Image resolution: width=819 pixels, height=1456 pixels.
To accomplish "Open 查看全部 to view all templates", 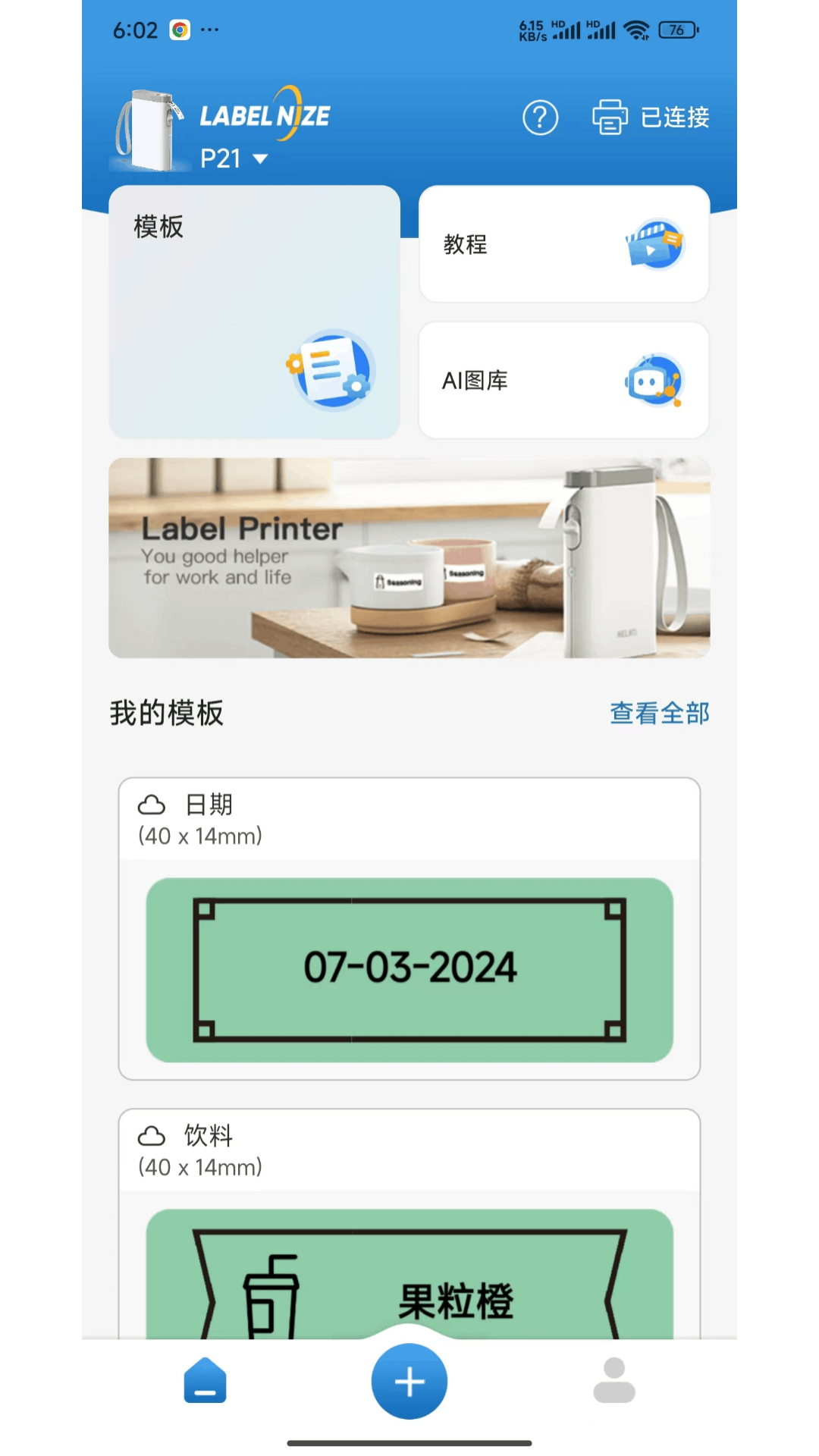I will (659, 713).
